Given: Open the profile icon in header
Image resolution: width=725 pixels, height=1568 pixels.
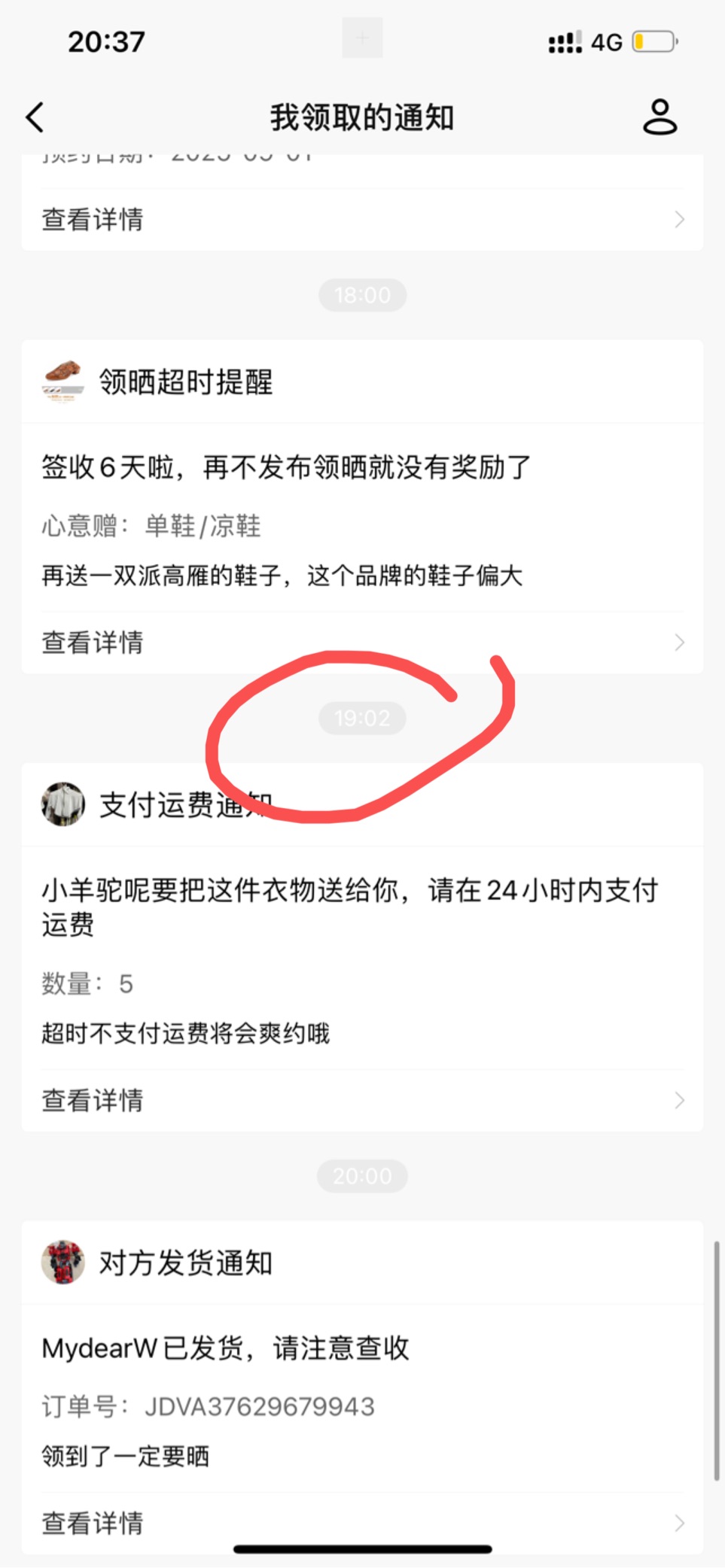Looking at the screenshot, I should (x=660, y=117).
